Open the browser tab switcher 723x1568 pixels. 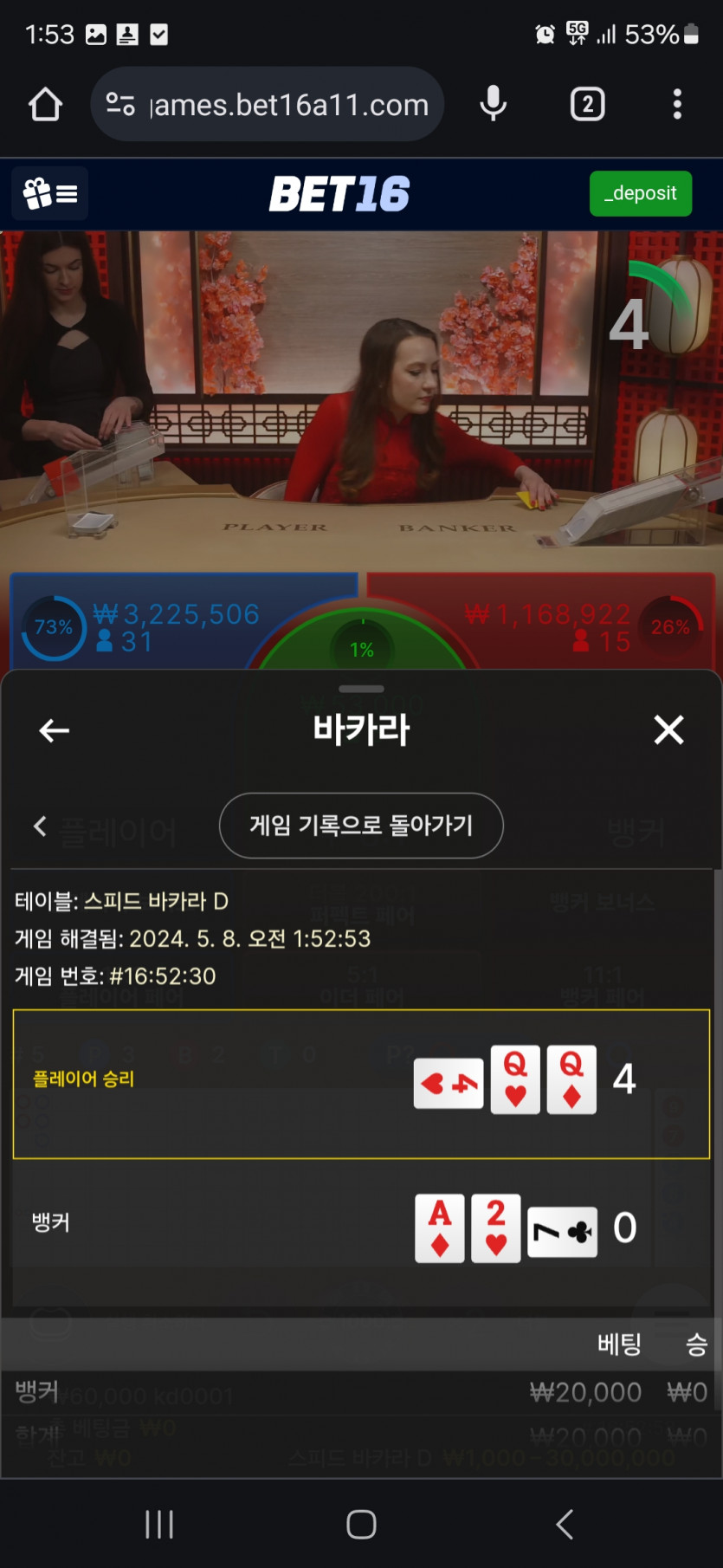(x=587, y=105)
